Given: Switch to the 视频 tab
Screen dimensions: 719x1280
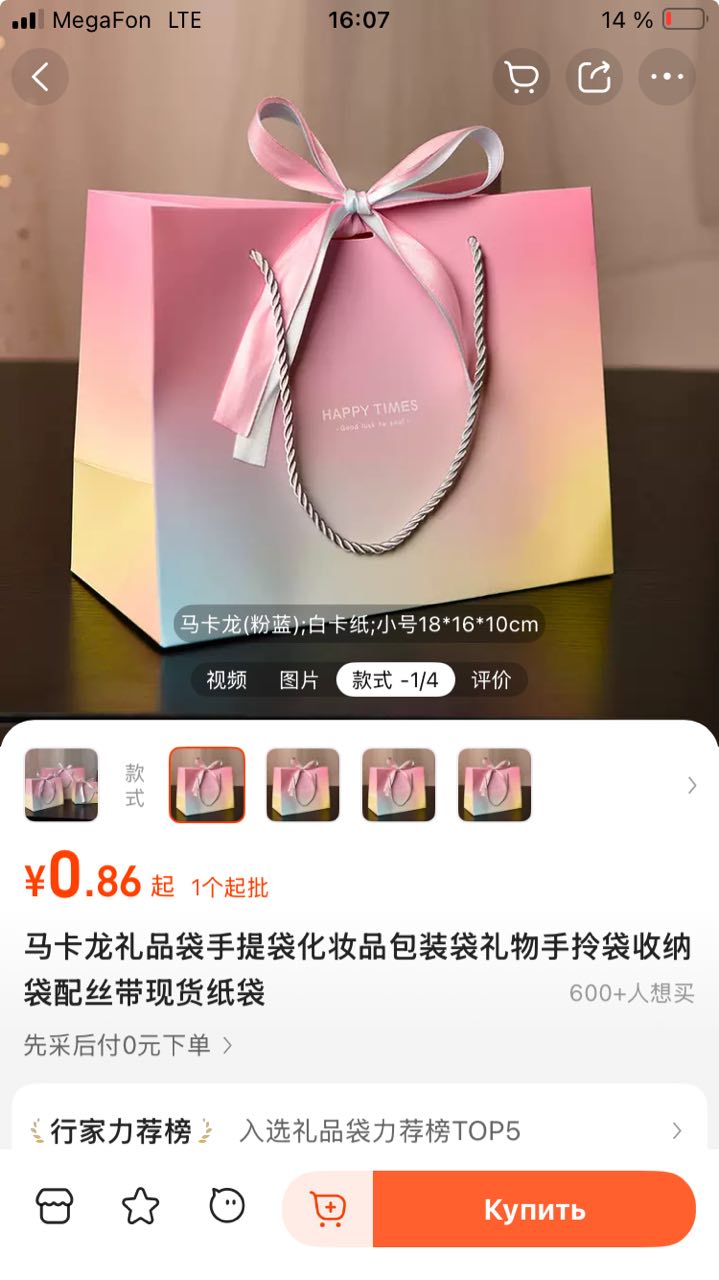Looking at the screenshot, I should (x=227, y=680).
